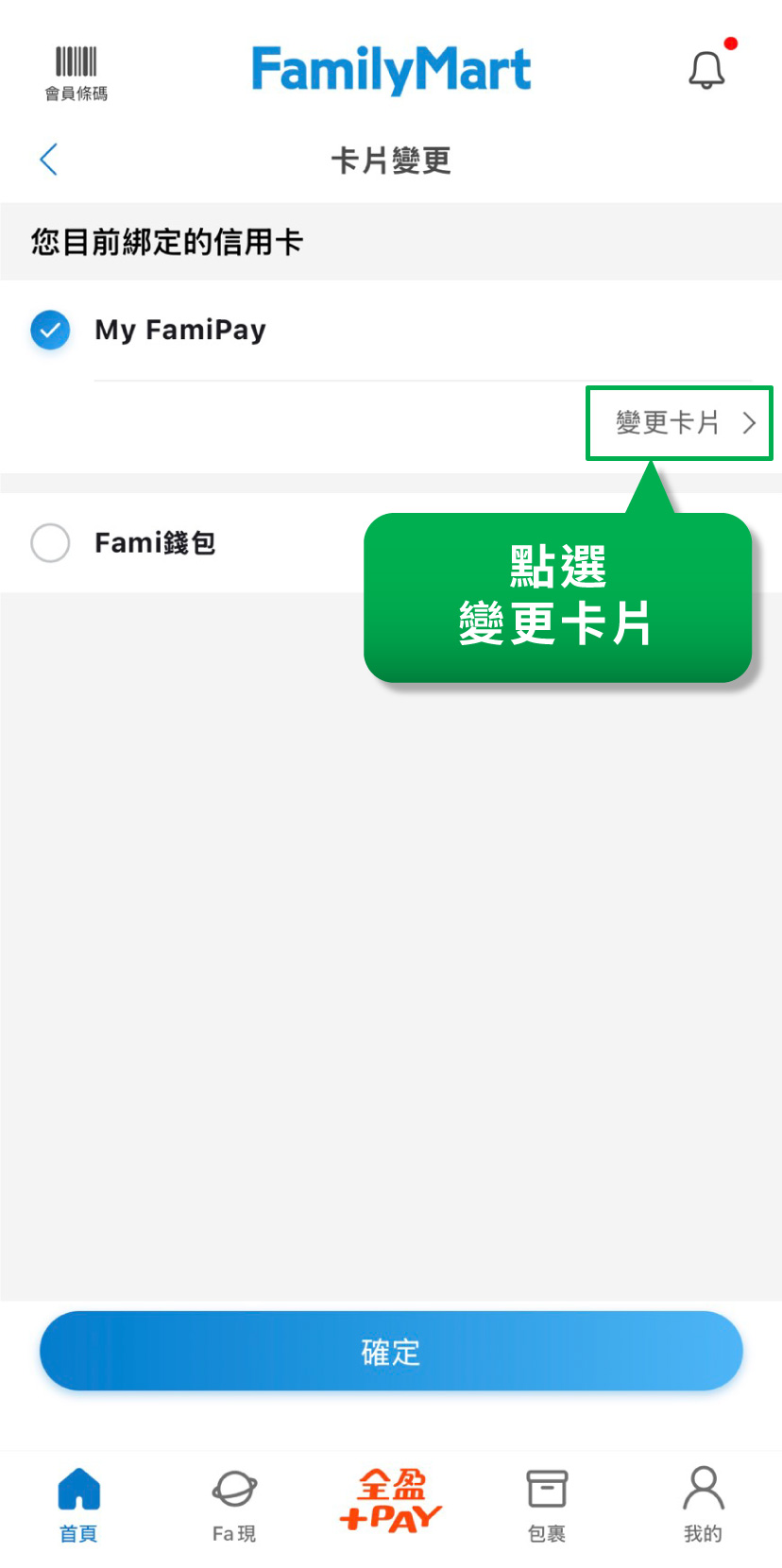Open the member barcode (會員條碼)

[76, 73]
